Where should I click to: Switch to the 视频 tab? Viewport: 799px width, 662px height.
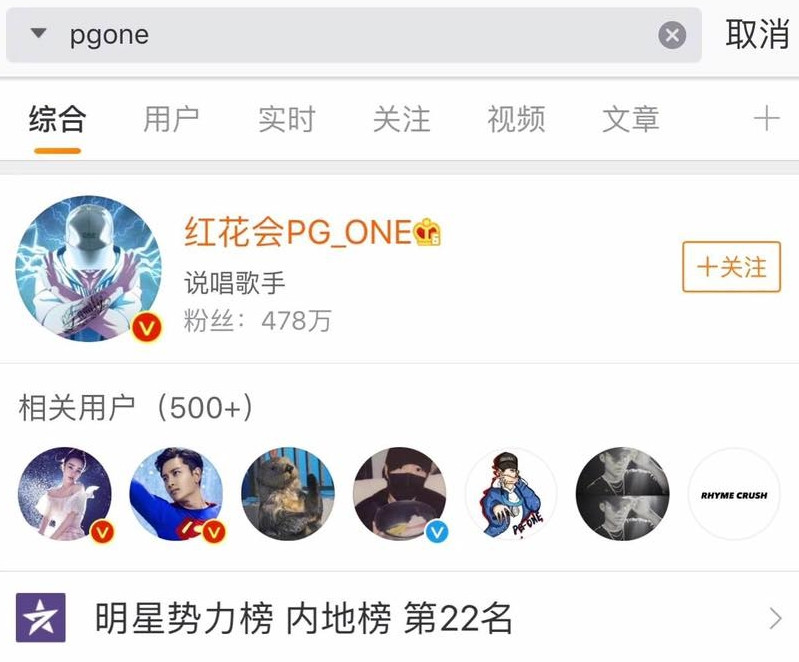point(516,119)
